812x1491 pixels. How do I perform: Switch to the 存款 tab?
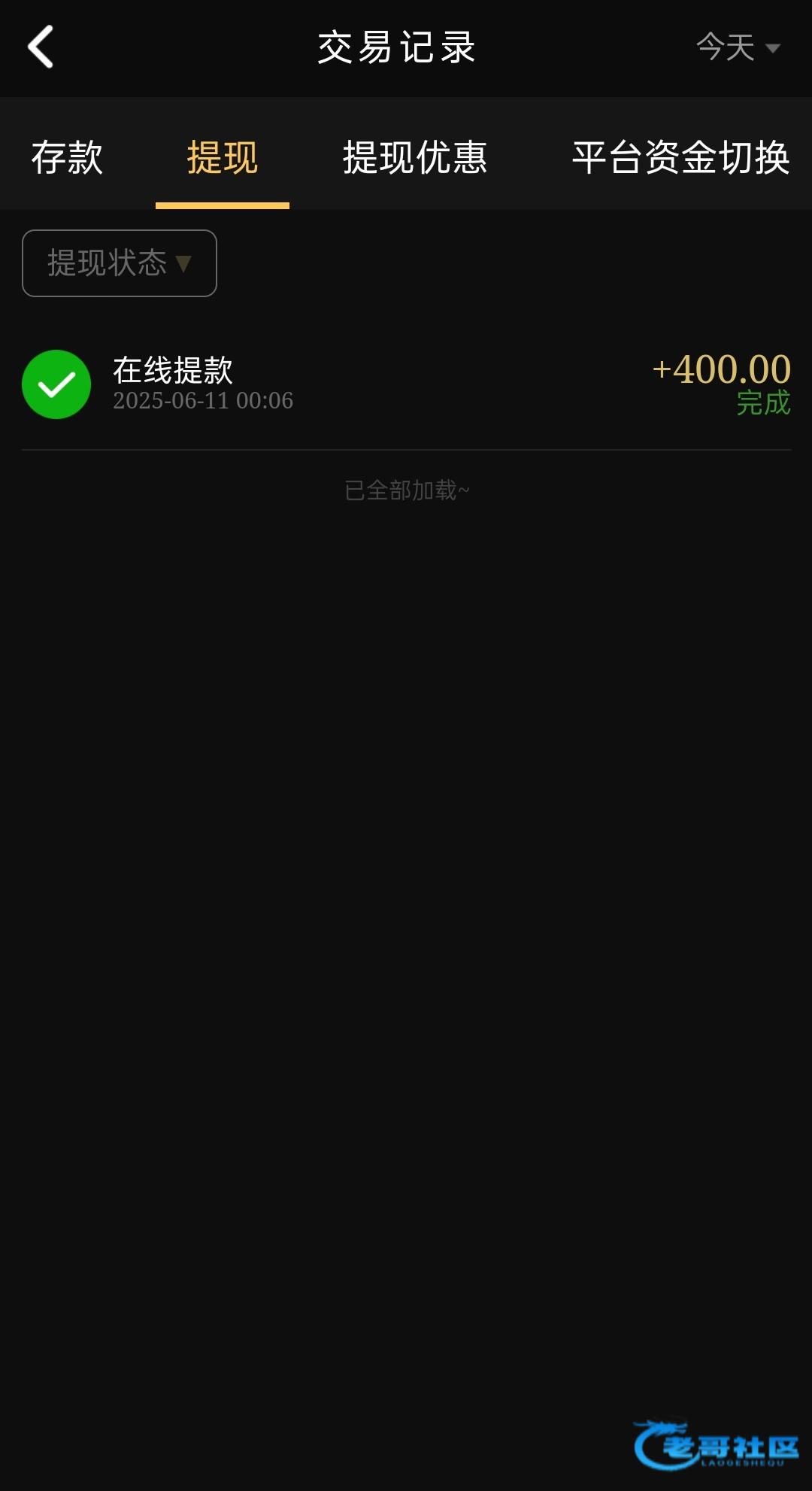point(67,157)
